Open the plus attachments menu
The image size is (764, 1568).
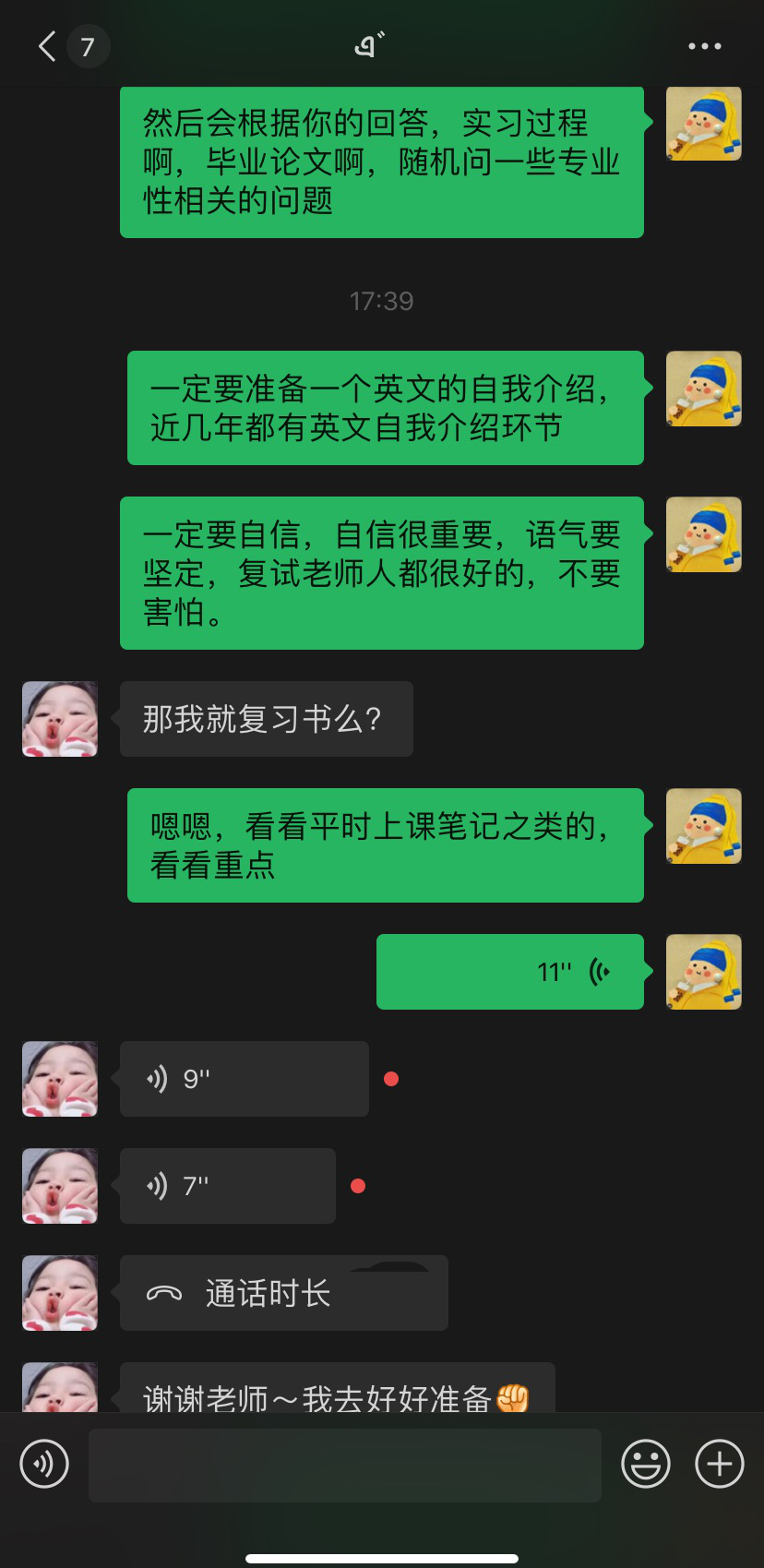pos(719,1464)
